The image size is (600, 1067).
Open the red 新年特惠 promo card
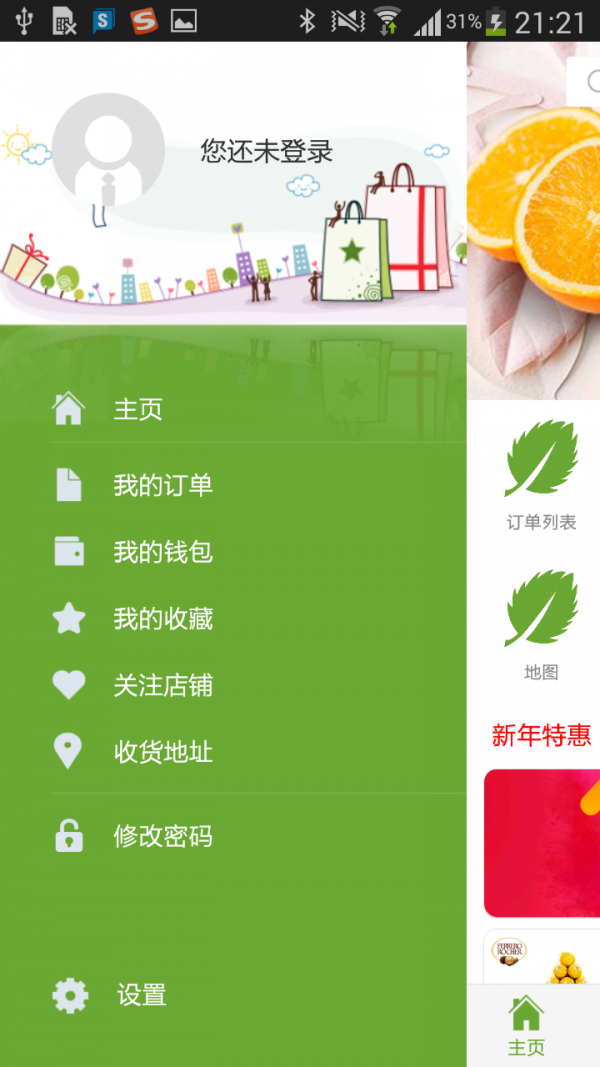click(542, 842)
